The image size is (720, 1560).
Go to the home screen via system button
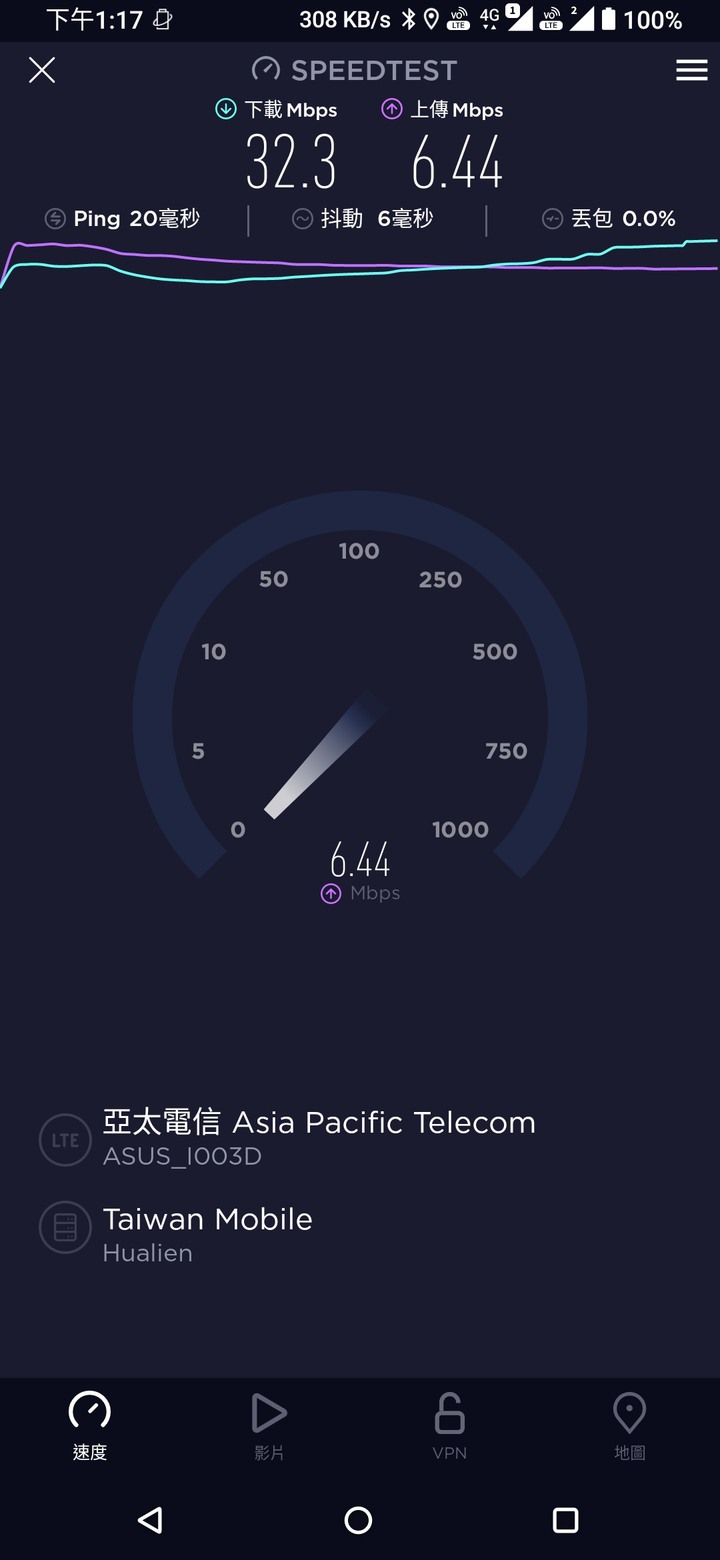click(358, 1521)
